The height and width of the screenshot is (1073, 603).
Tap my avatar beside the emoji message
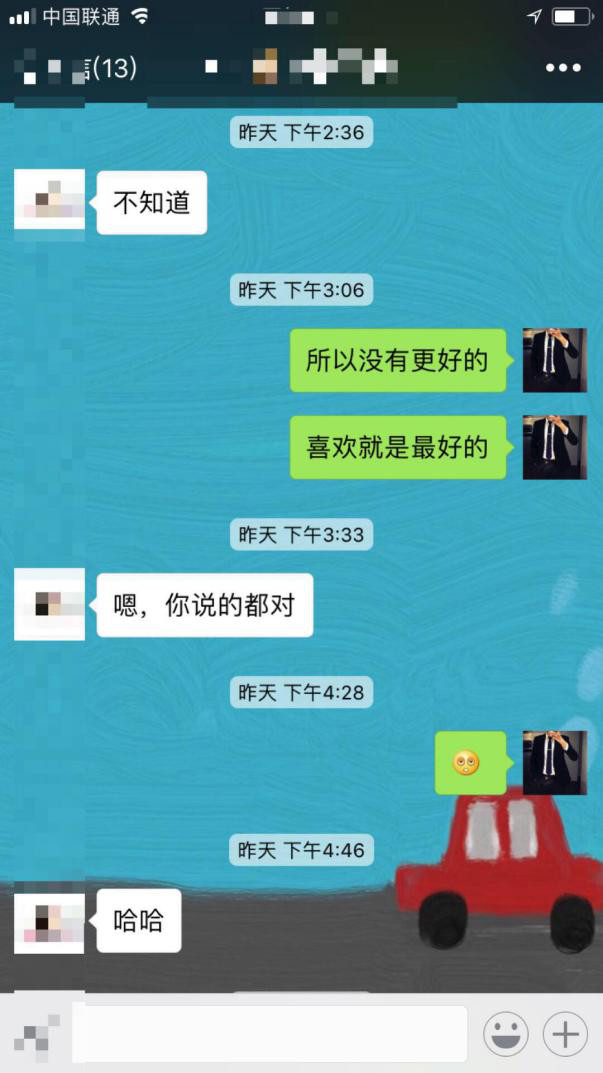[x=554, y=763]
